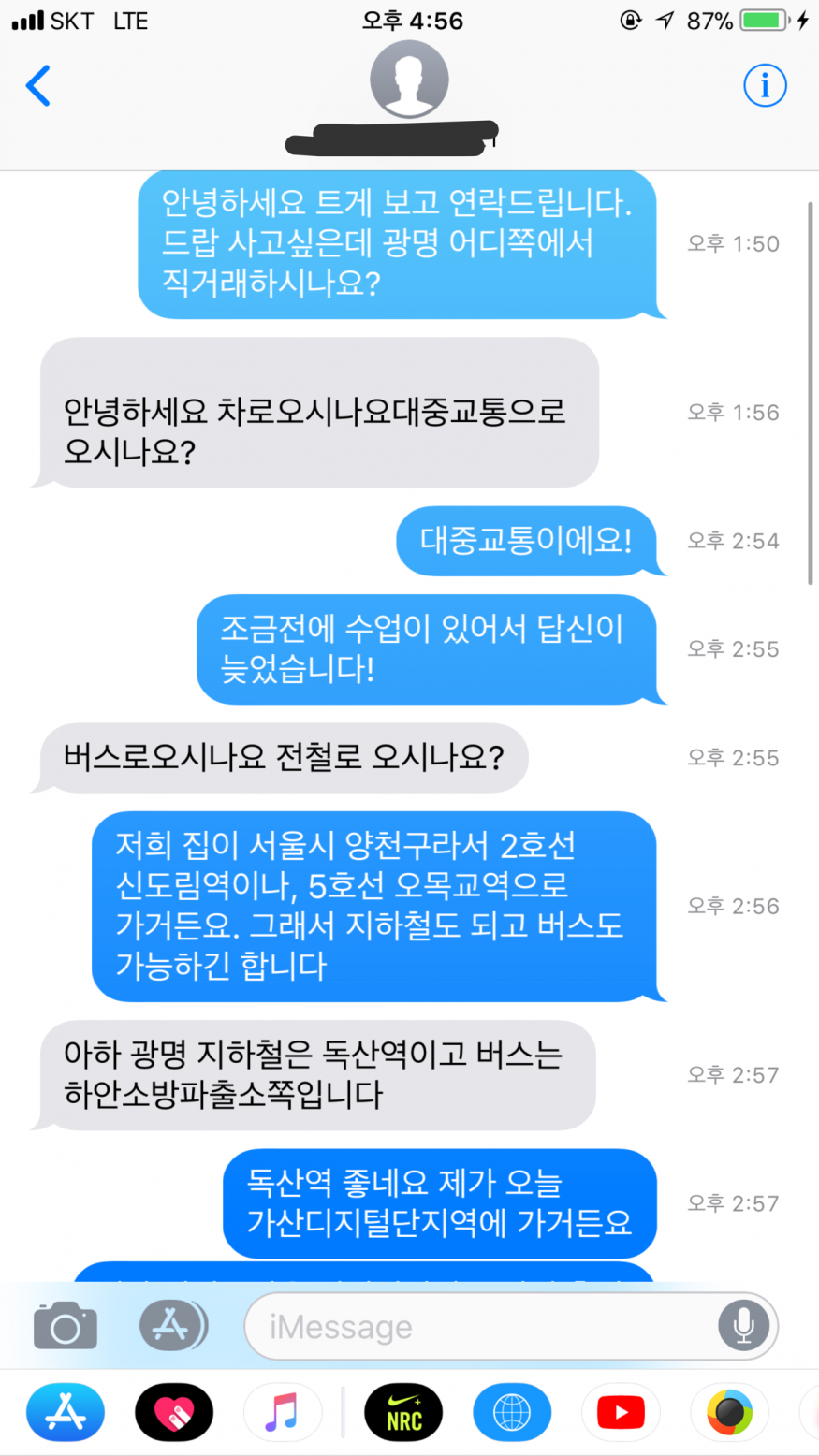The width and height of the screenshot is (819, 1456).
Task: Open the Nike NRC iMessage app
Action: [x=403, y=1412]
